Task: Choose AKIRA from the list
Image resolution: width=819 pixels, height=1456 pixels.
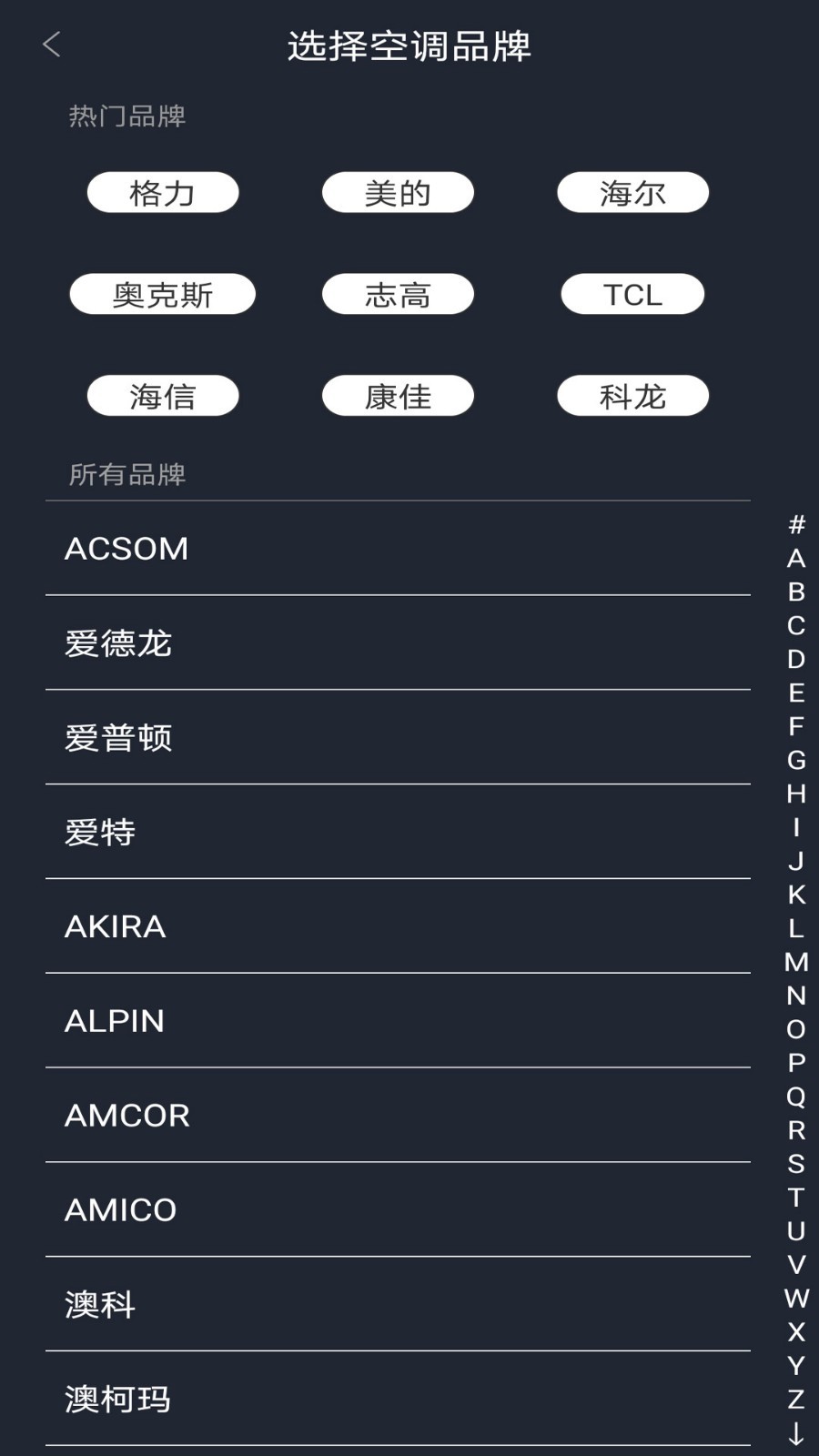Action: 398,926
